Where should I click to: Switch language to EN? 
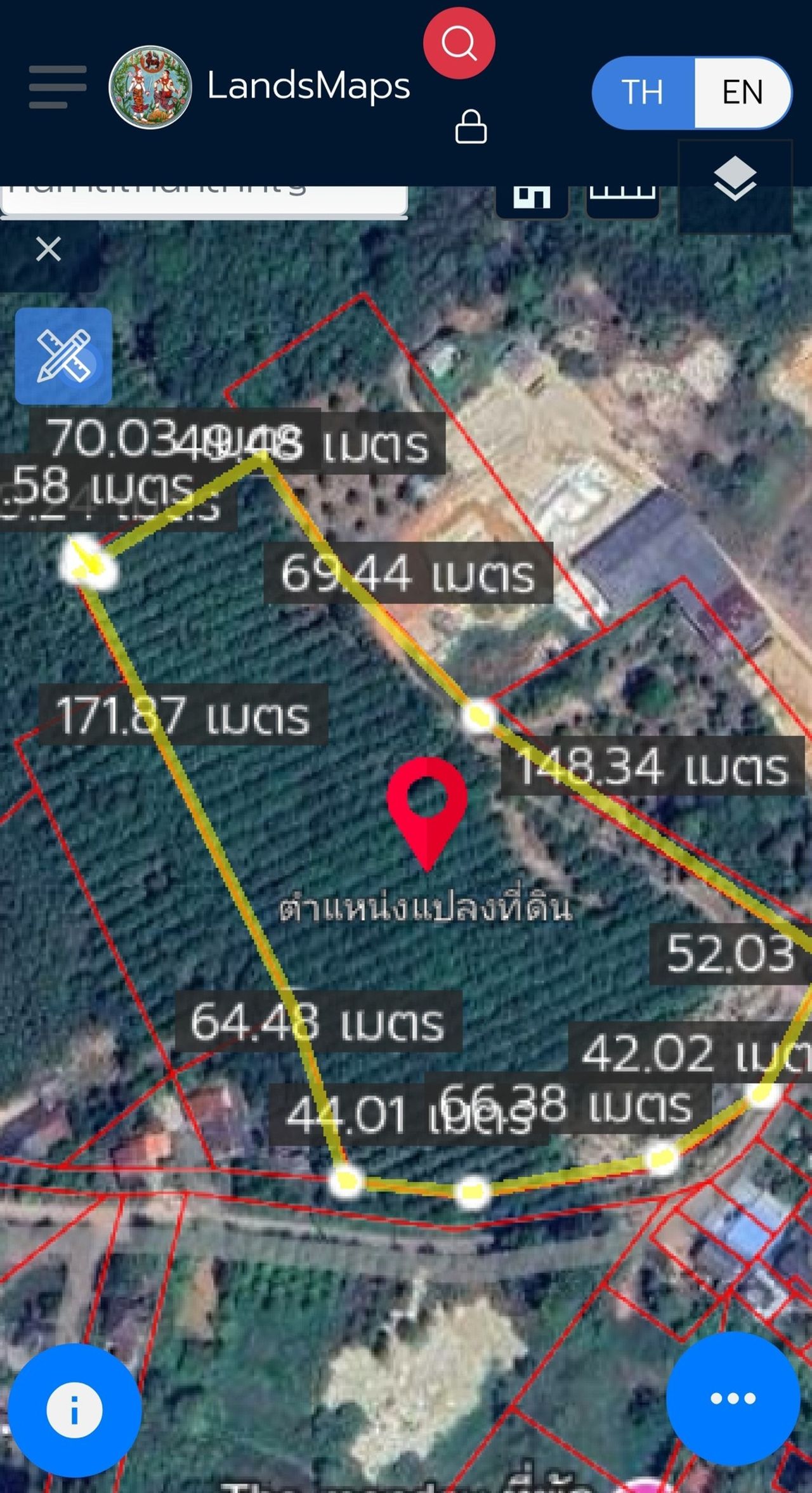[742, 93]
